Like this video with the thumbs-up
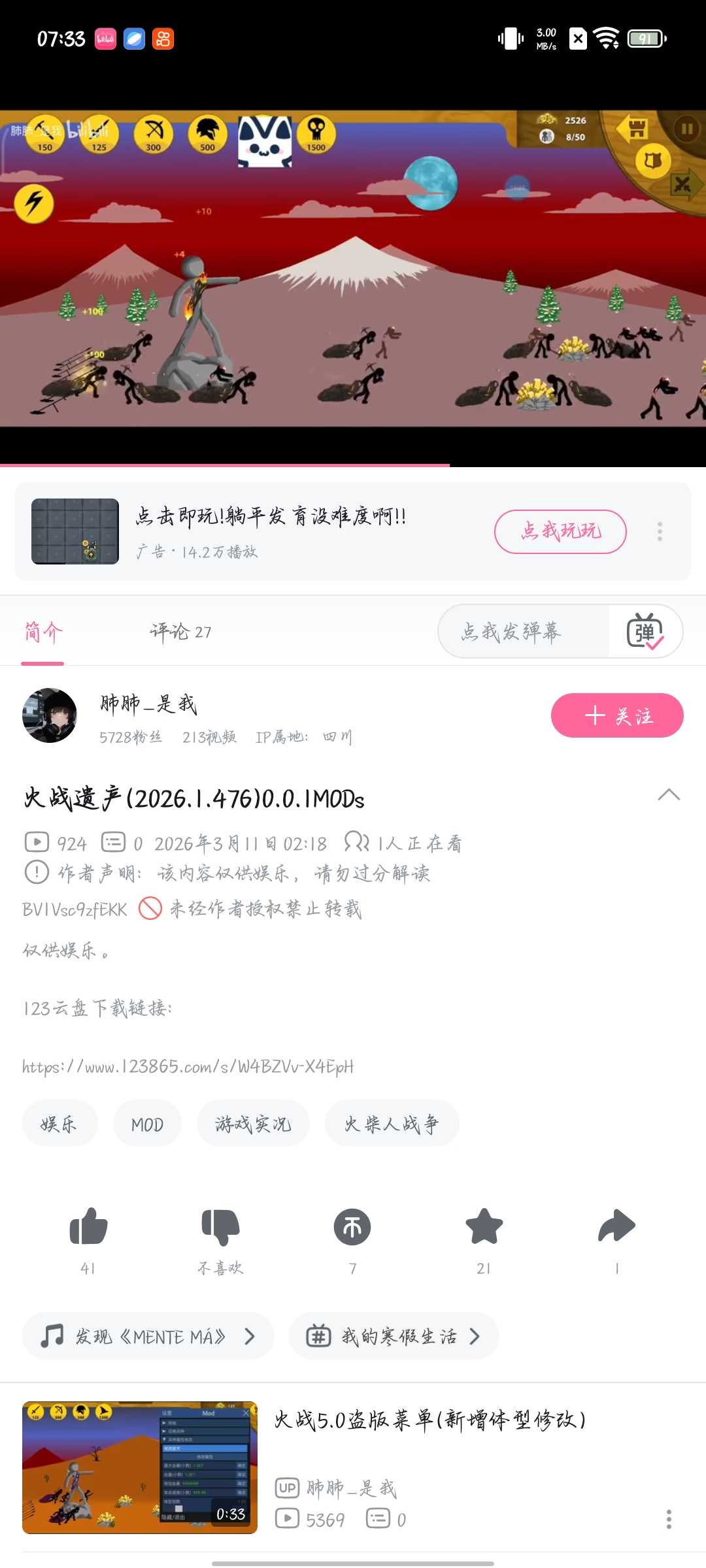706x1568 pixels. tap(88, 1227)
